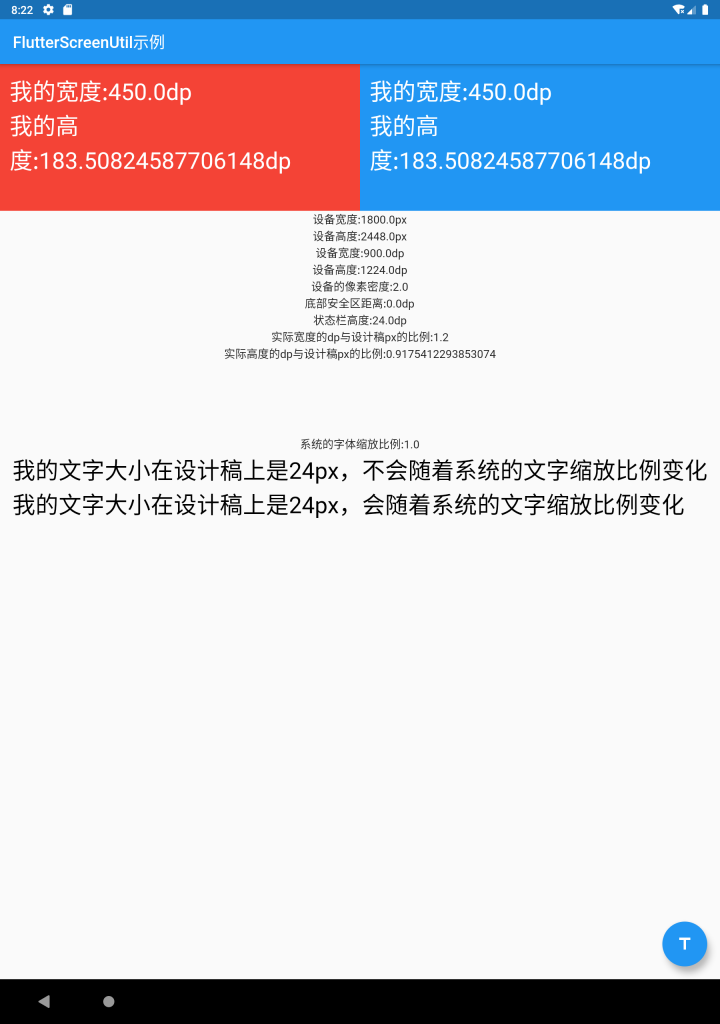Tap the 底部安全区距离:0.0dp text line
This screenshot has height=1024, width=720.
(x=360, y=303)
